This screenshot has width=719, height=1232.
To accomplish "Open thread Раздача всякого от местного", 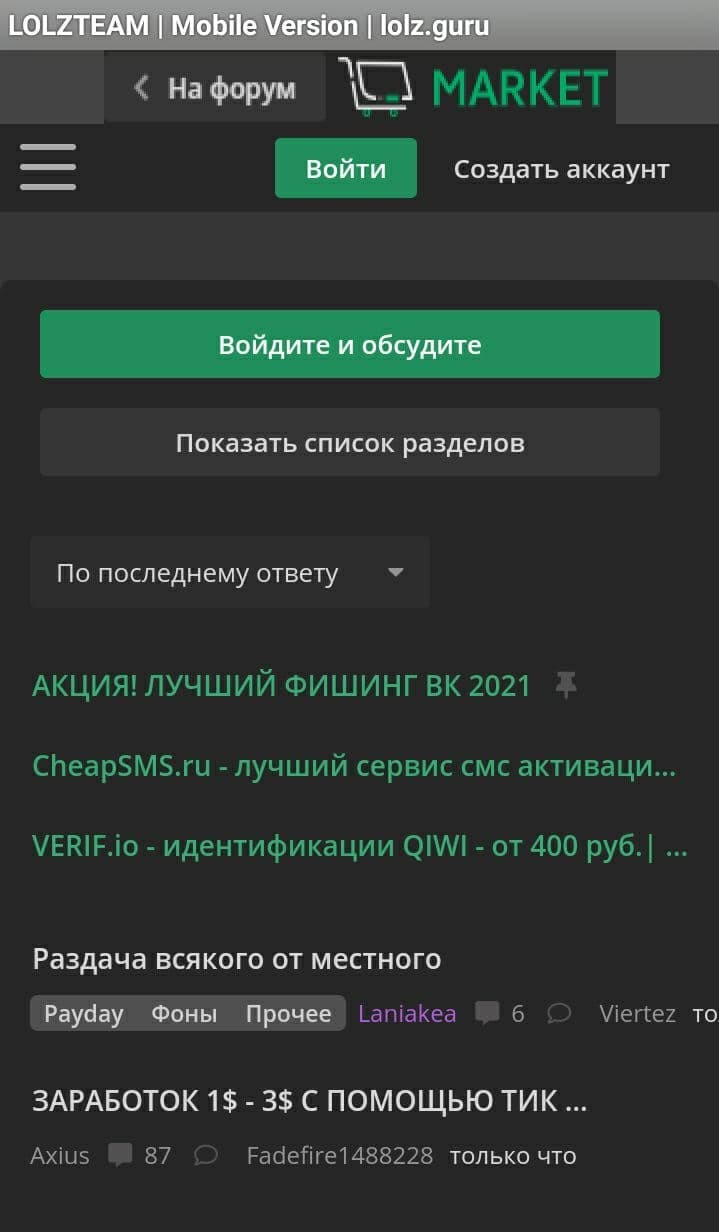I will click(237, 959).
